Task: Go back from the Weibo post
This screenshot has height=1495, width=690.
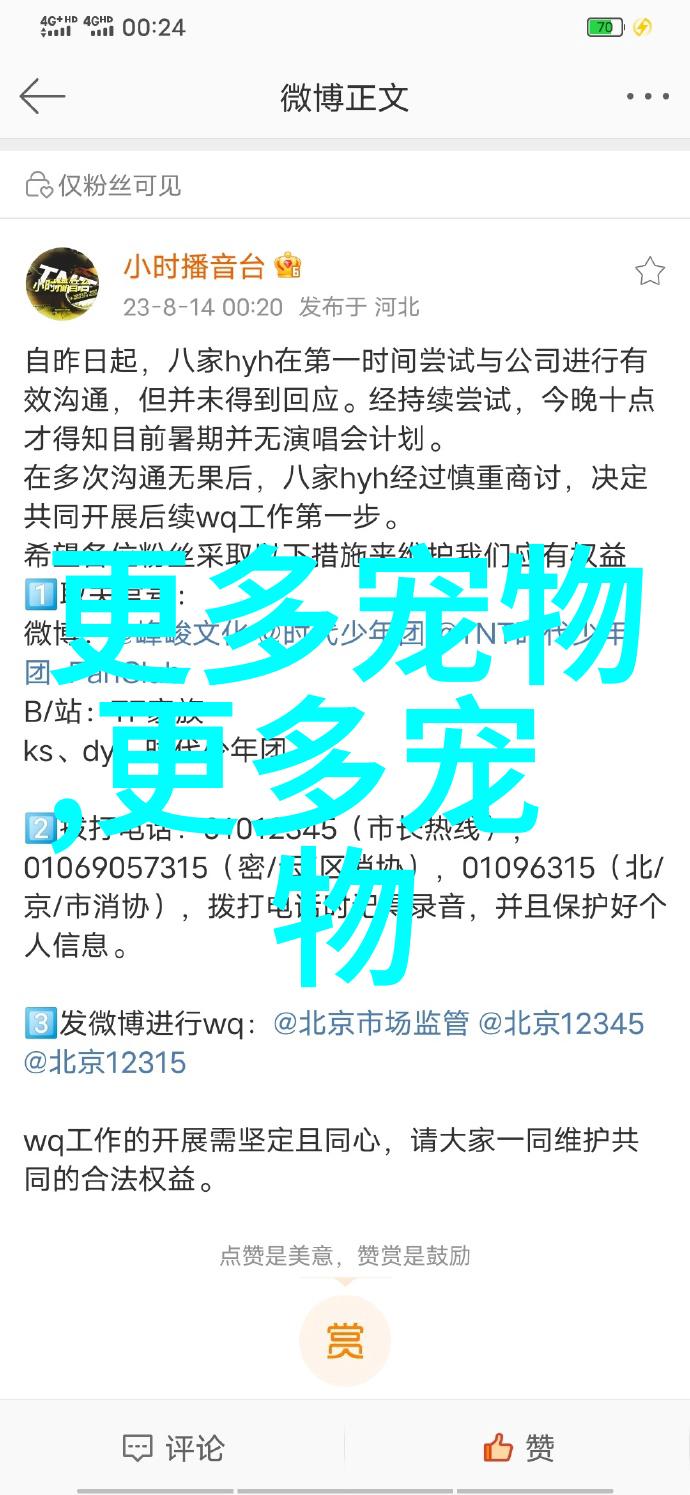Action: [42, 97]
